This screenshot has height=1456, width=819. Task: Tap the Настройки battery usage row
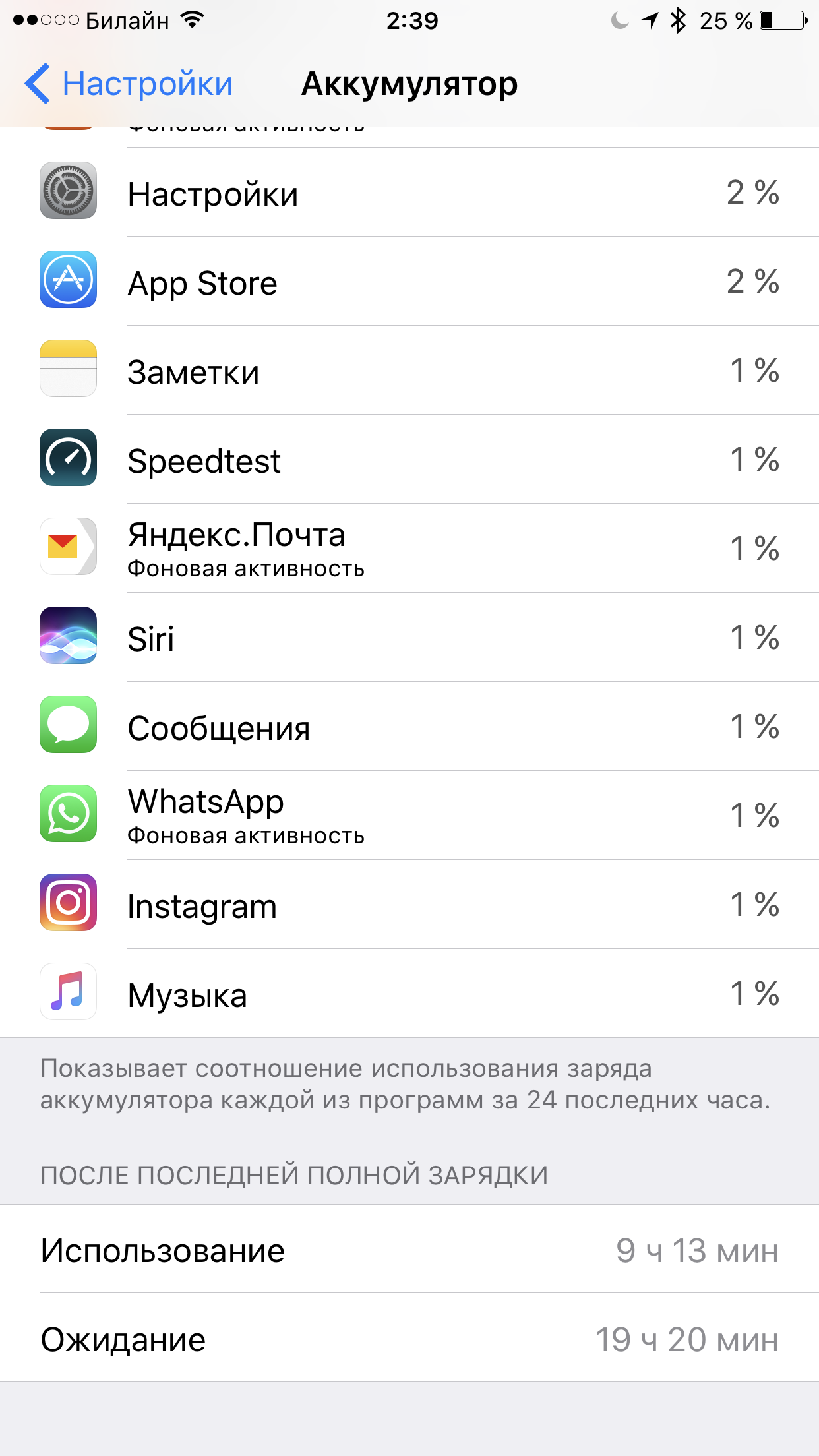pyautogui.click(x=409, y=193)
